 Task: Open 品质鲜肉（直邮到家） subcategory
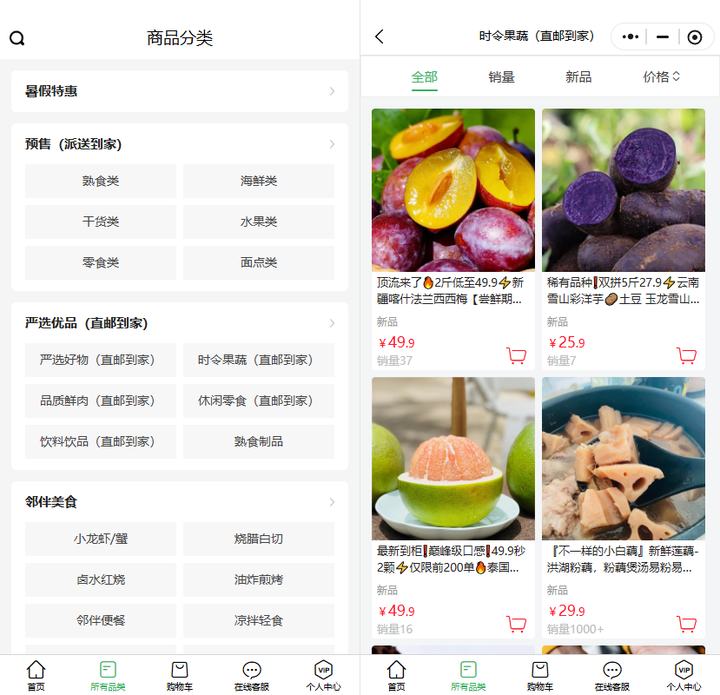point(100,401)
